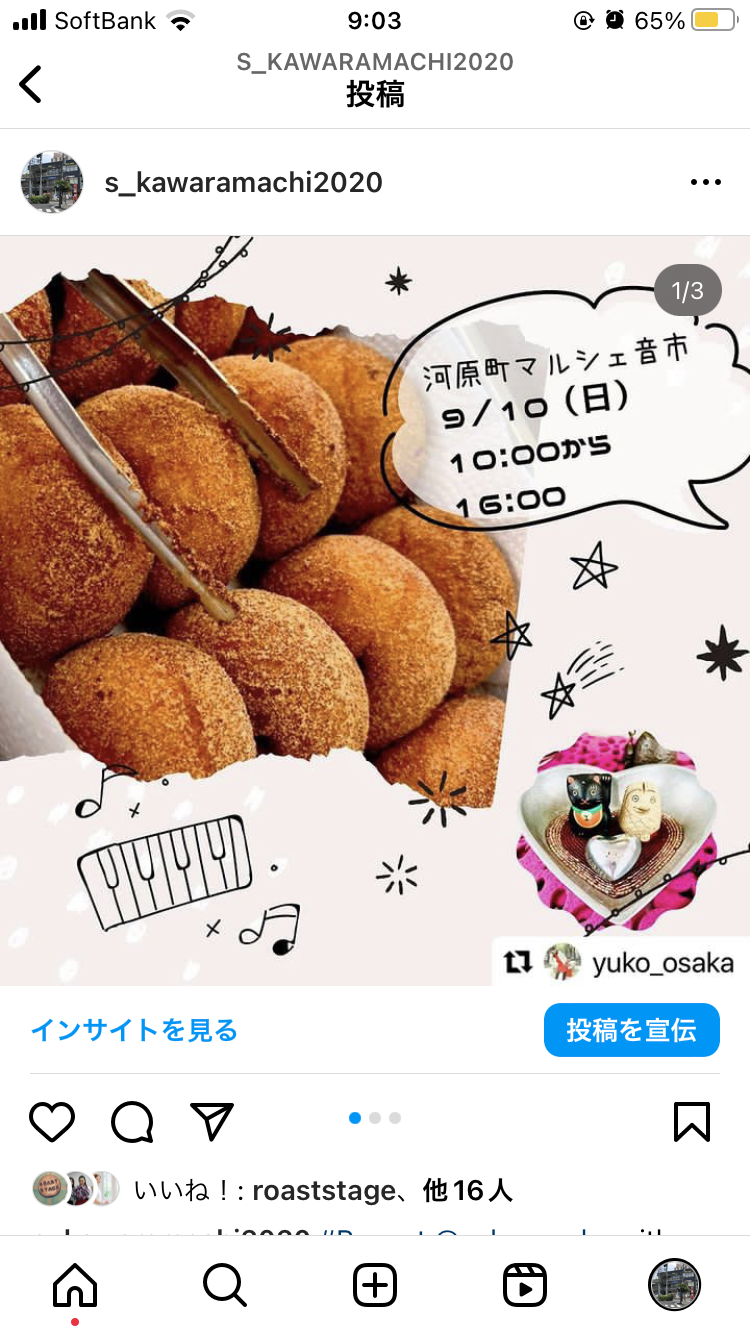This screenshot has height=1334, width=750.
Task: Go to the Home tab
Action: point(75,1285)
